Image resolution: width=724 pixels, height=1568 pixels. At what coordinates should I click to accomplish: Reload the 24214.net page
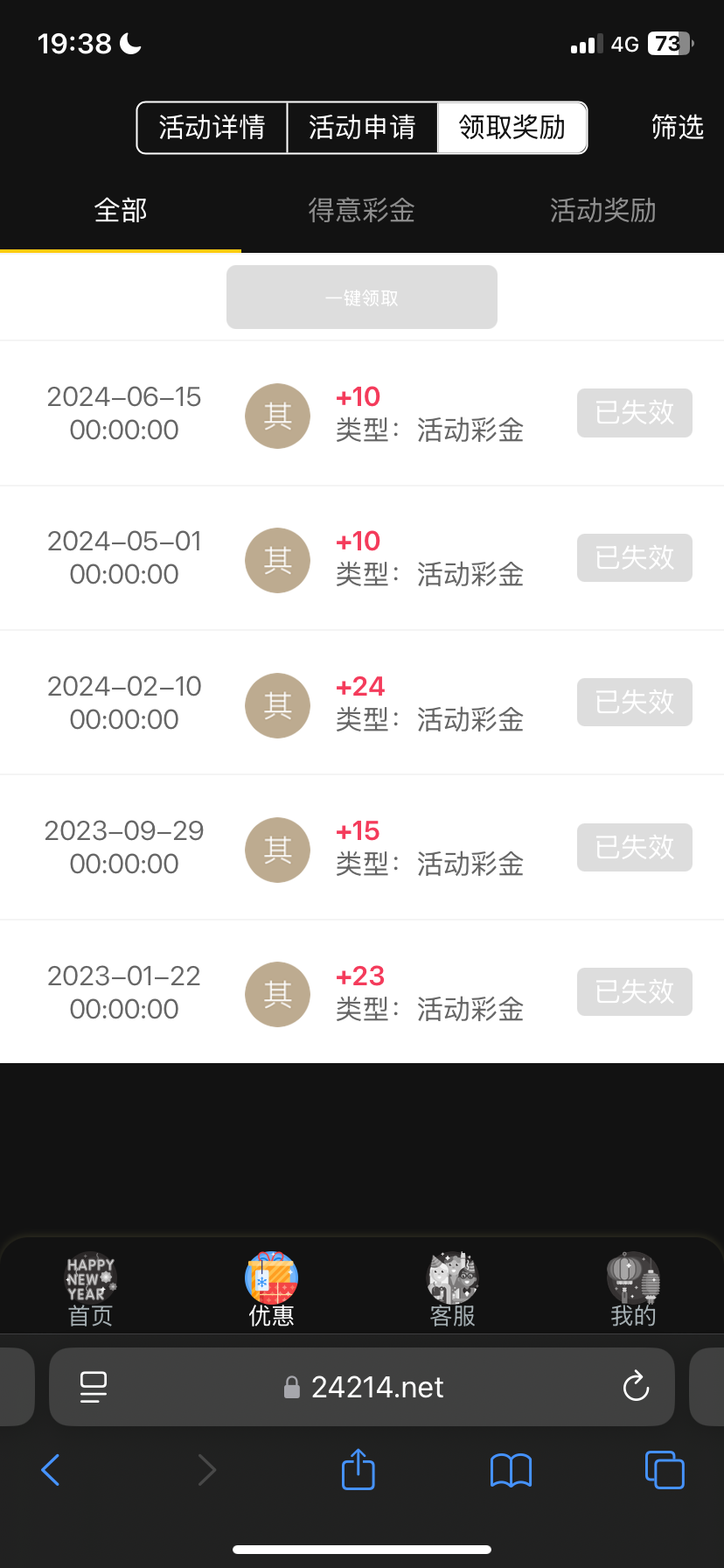pyautogui.click(x=636, y=1387)
